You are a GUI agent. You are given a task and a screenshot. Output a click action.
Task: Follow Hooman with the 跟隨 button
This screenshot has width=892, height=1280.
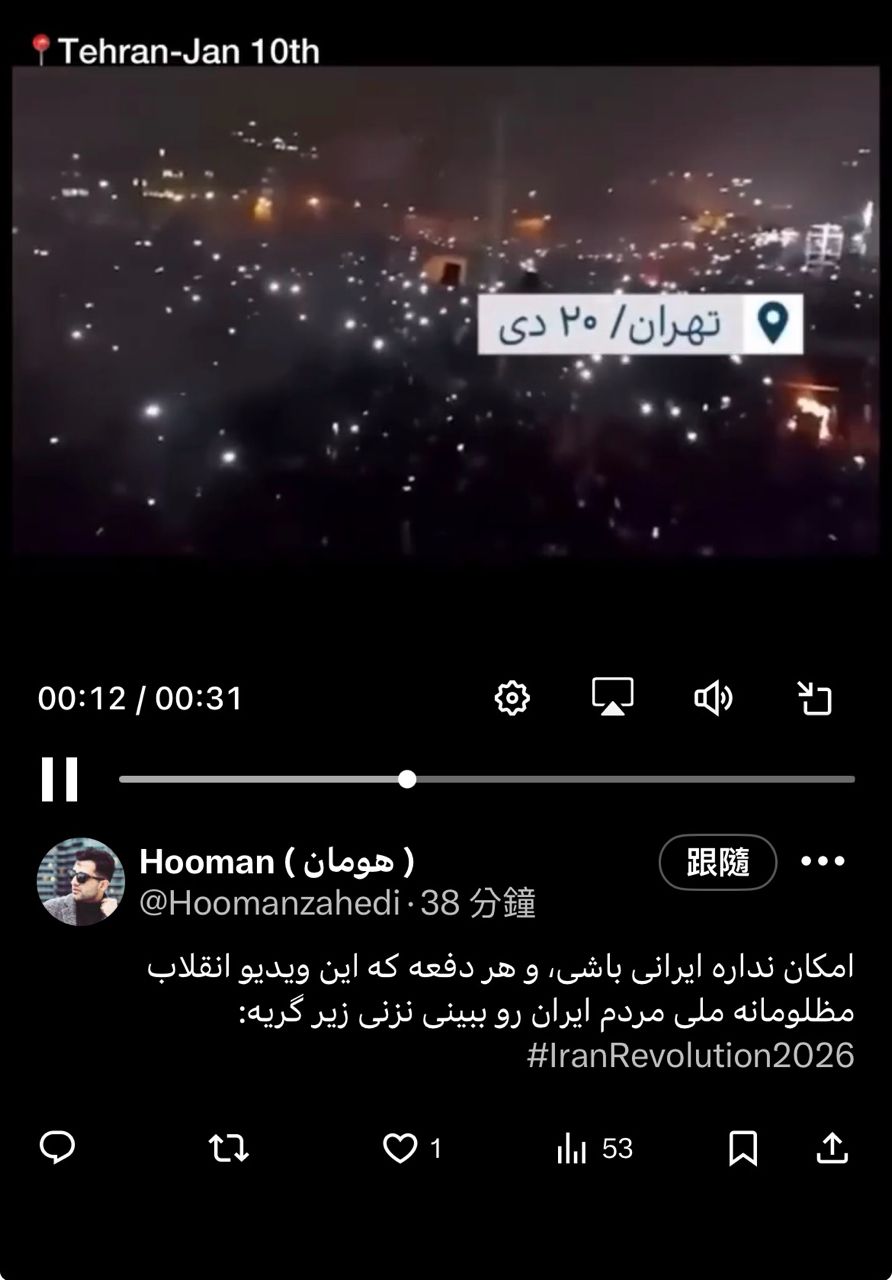(x=717, y=862)
